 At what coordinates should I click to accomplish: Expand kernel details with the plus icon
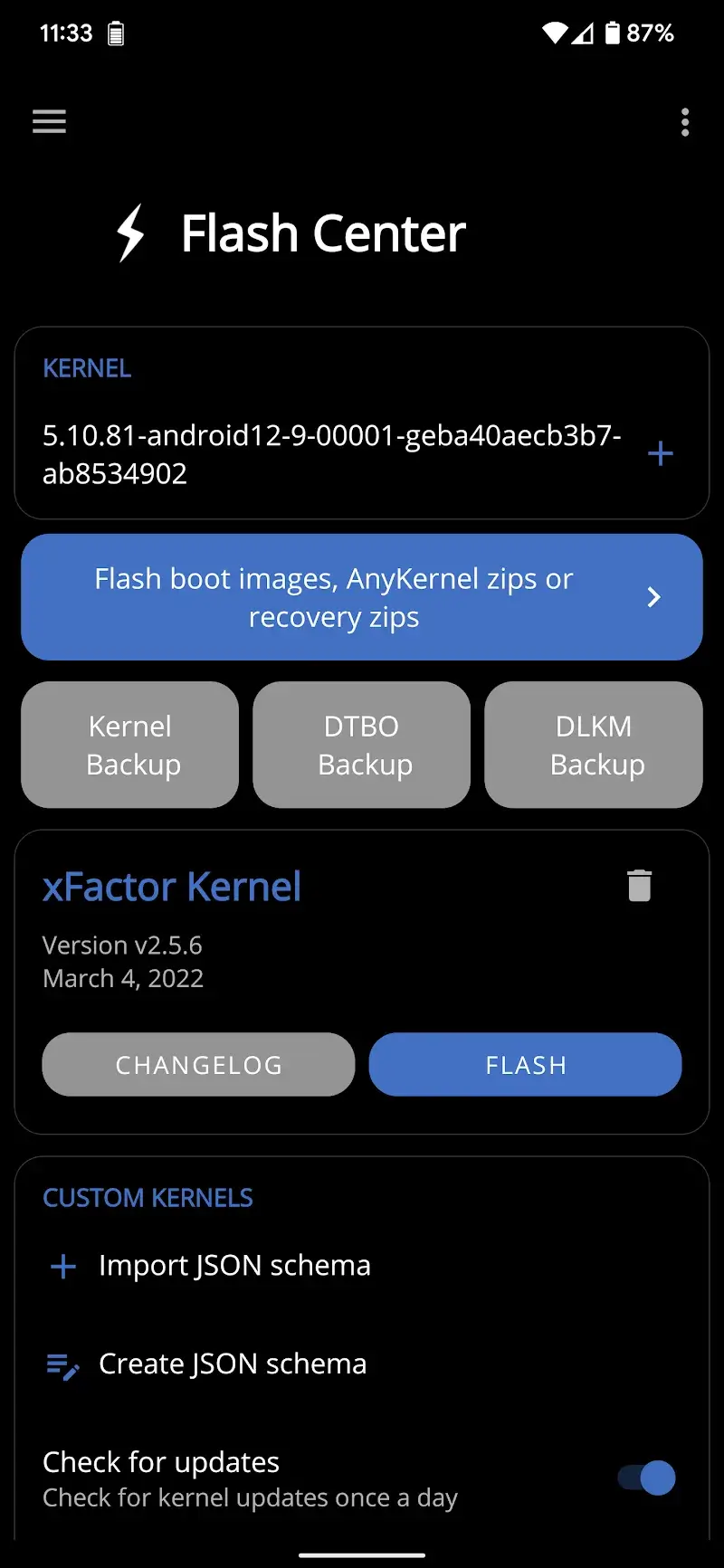tap(661, 453)
